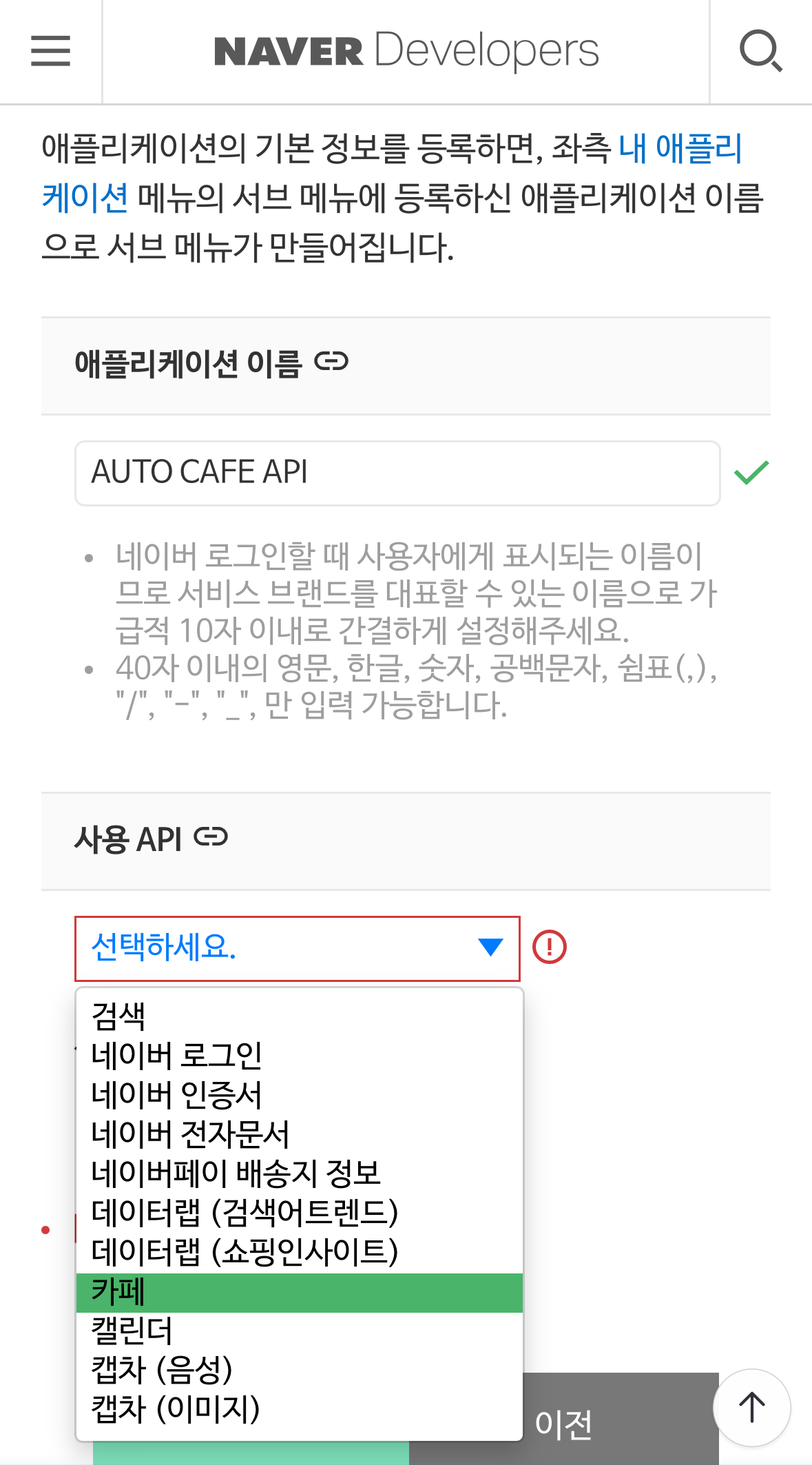Choose 네이버 로그인 API option

tap(176, 1055)
